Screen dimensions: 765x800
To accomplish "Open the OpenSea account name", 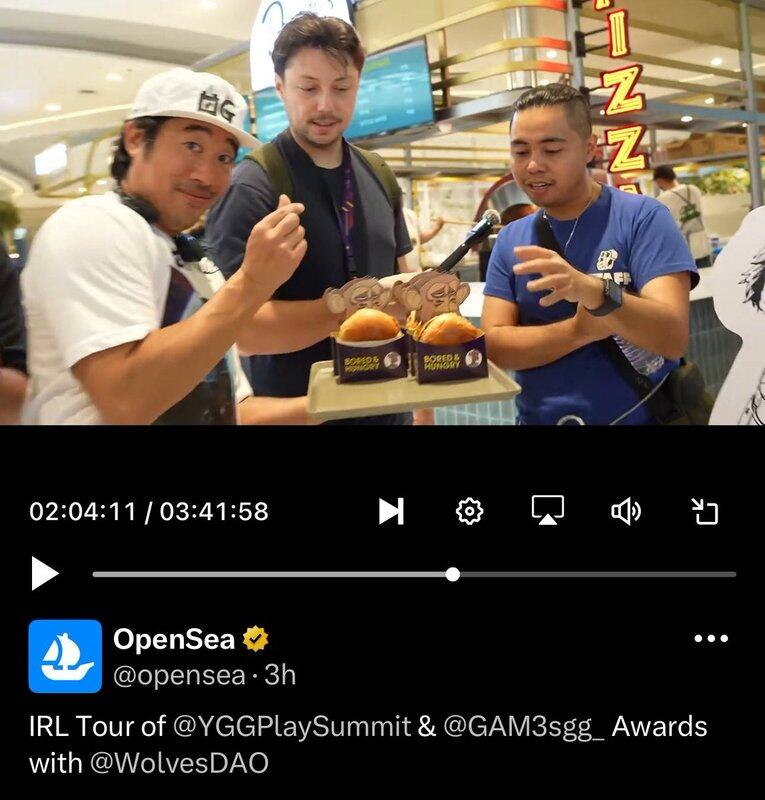I will coord(174,638).
